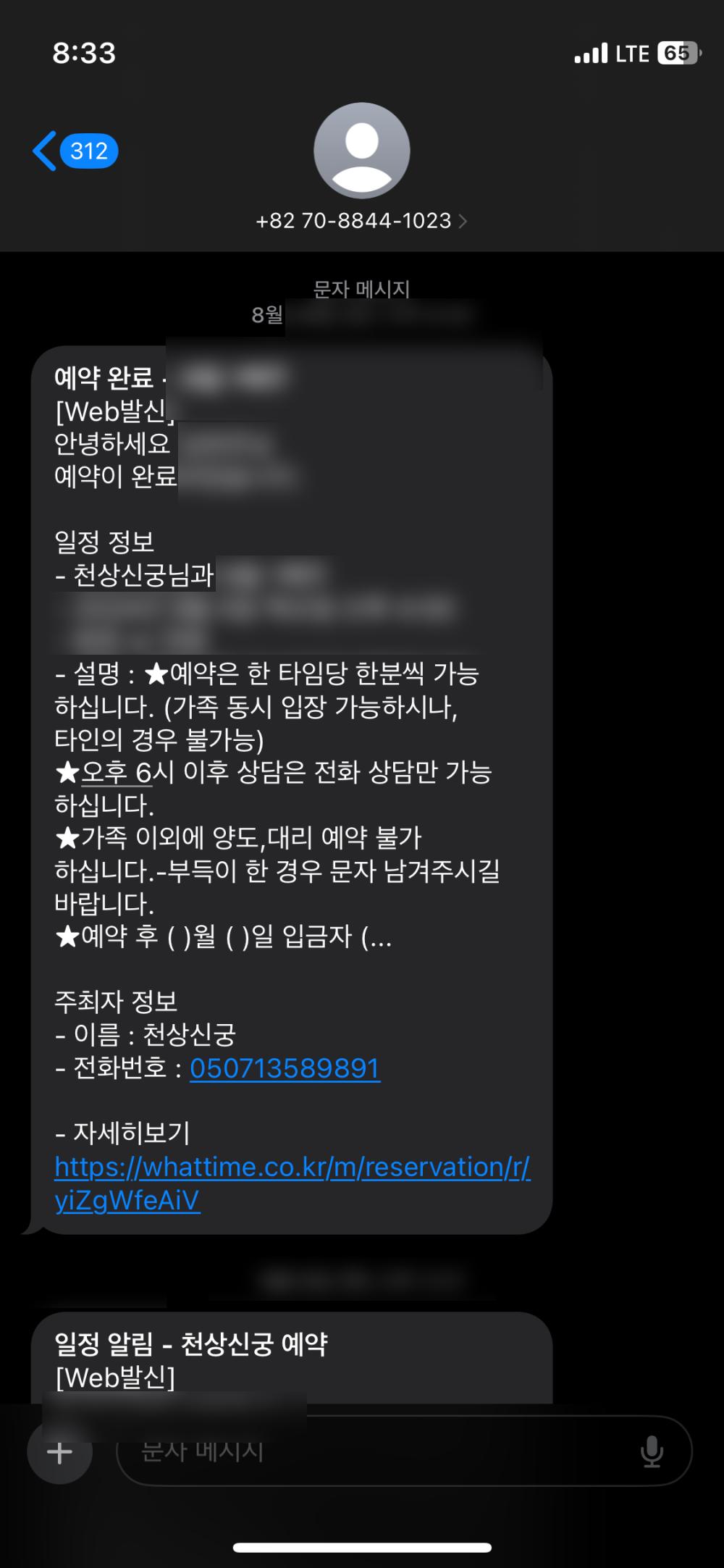Call the phone number 050713589891
Screen dimensions: 724x1568
(285, 1068)
